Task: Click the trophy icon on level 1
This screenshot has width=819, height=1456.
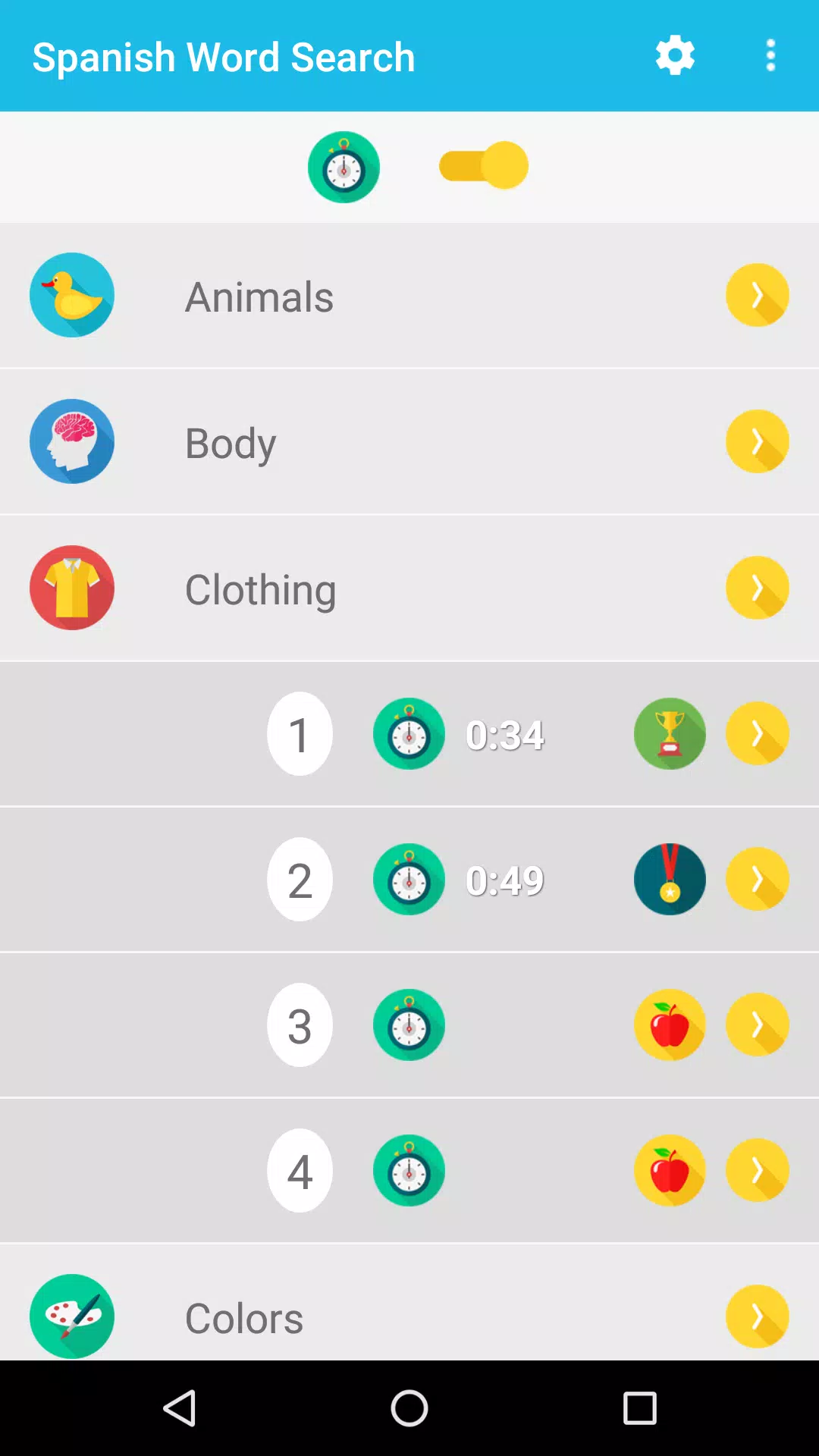Action: click(670, 733)
